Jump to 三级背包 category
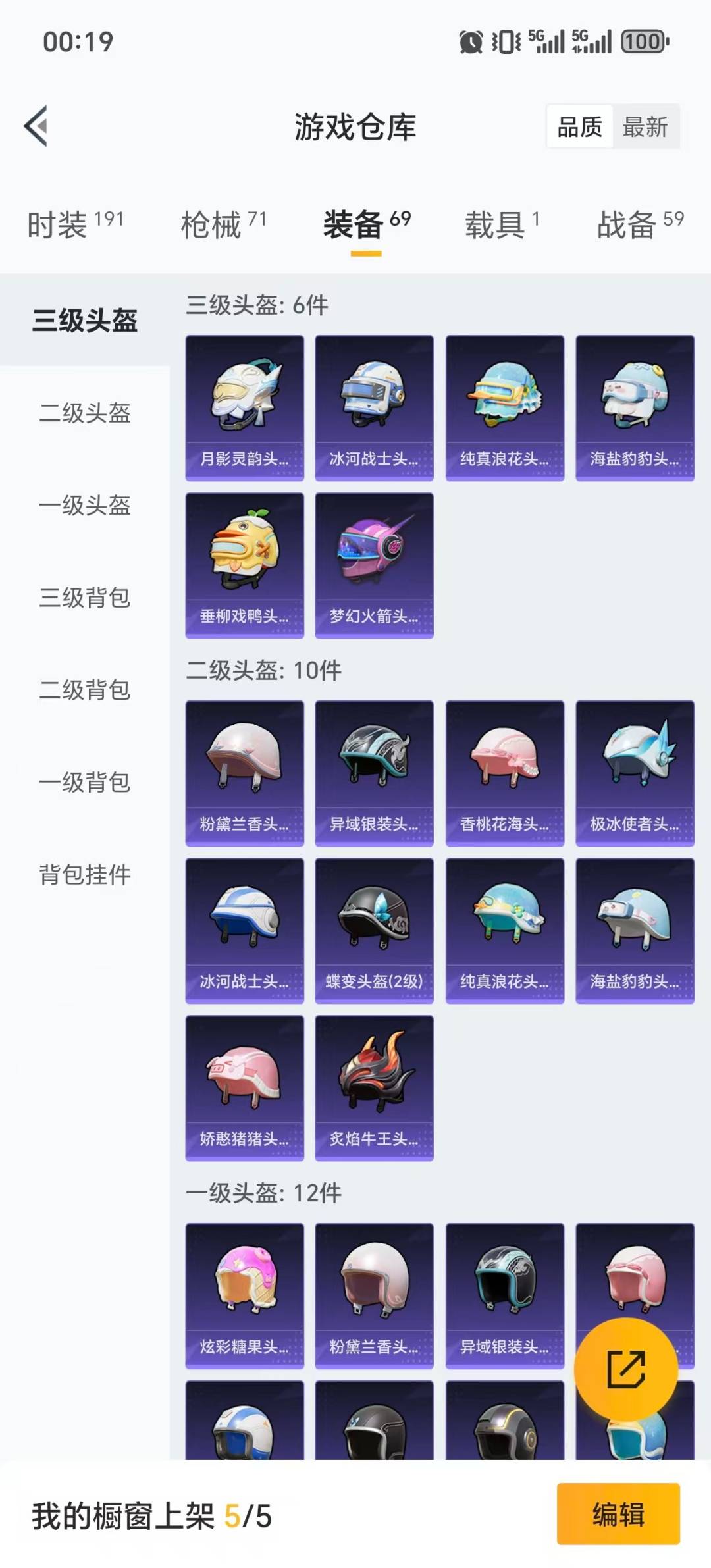Viewport: 711px width, 1568px height. [x=85, y=597]
